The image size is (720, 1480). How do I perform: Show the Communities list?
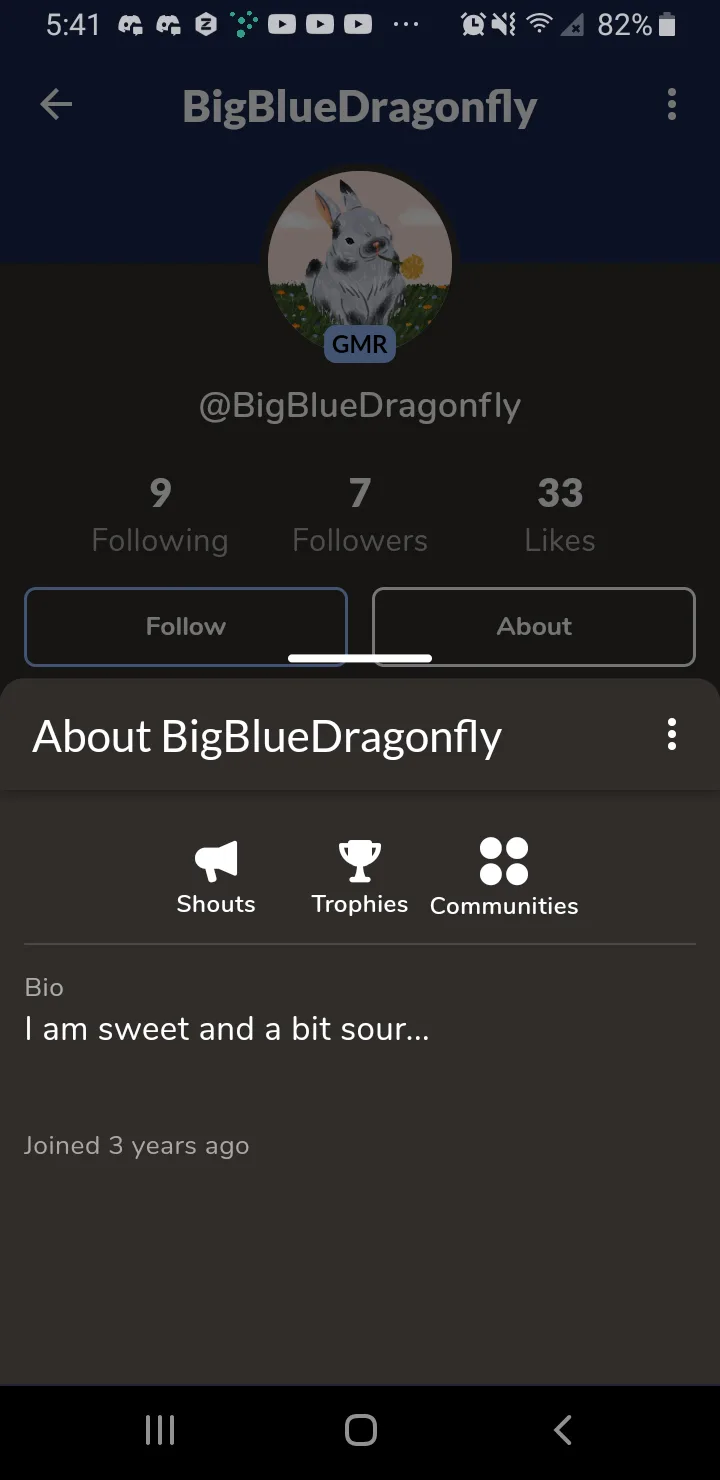click(x=504, y=877)
